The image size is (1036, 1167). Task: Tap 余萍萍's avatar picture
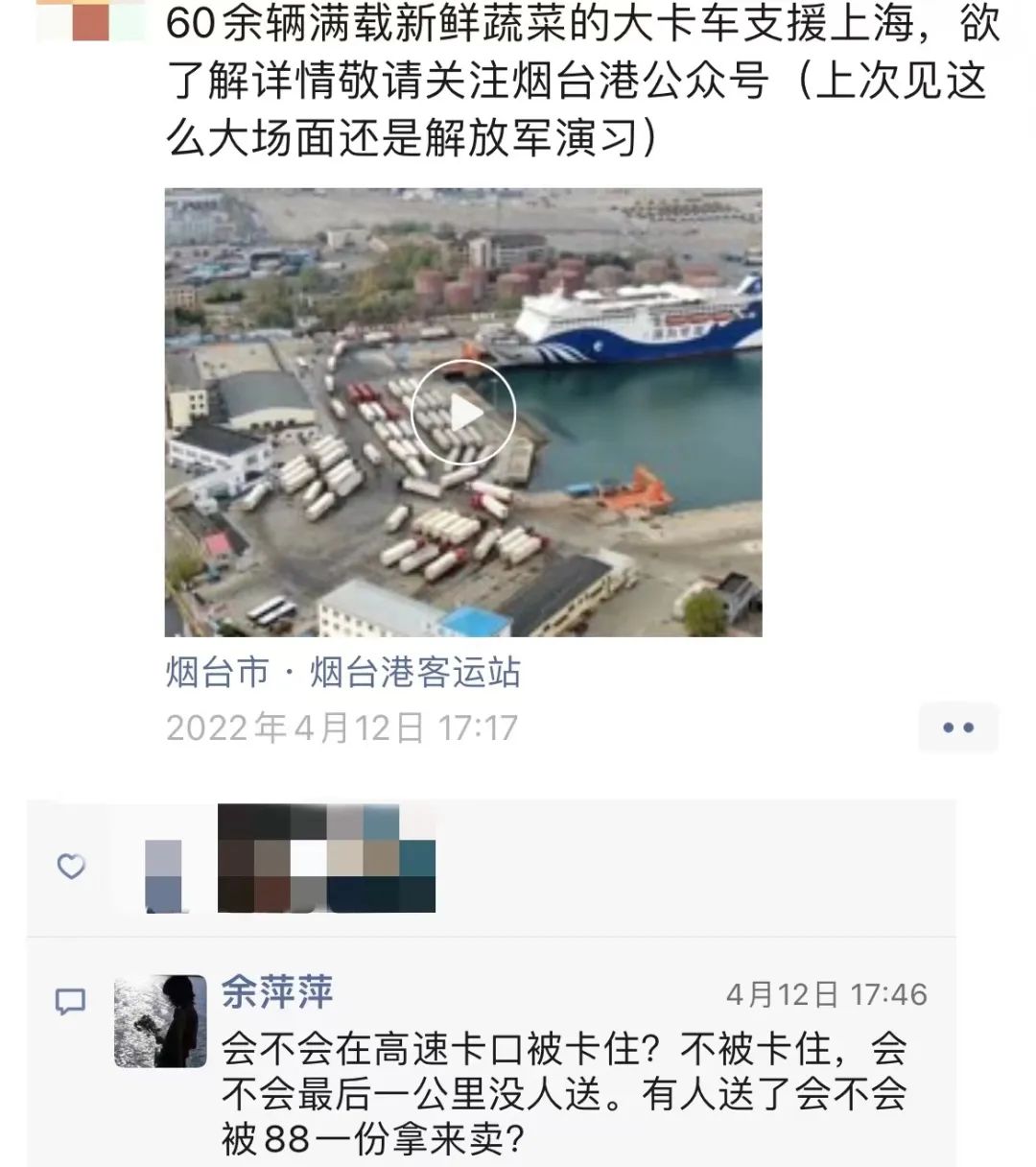pos(160,1021)
